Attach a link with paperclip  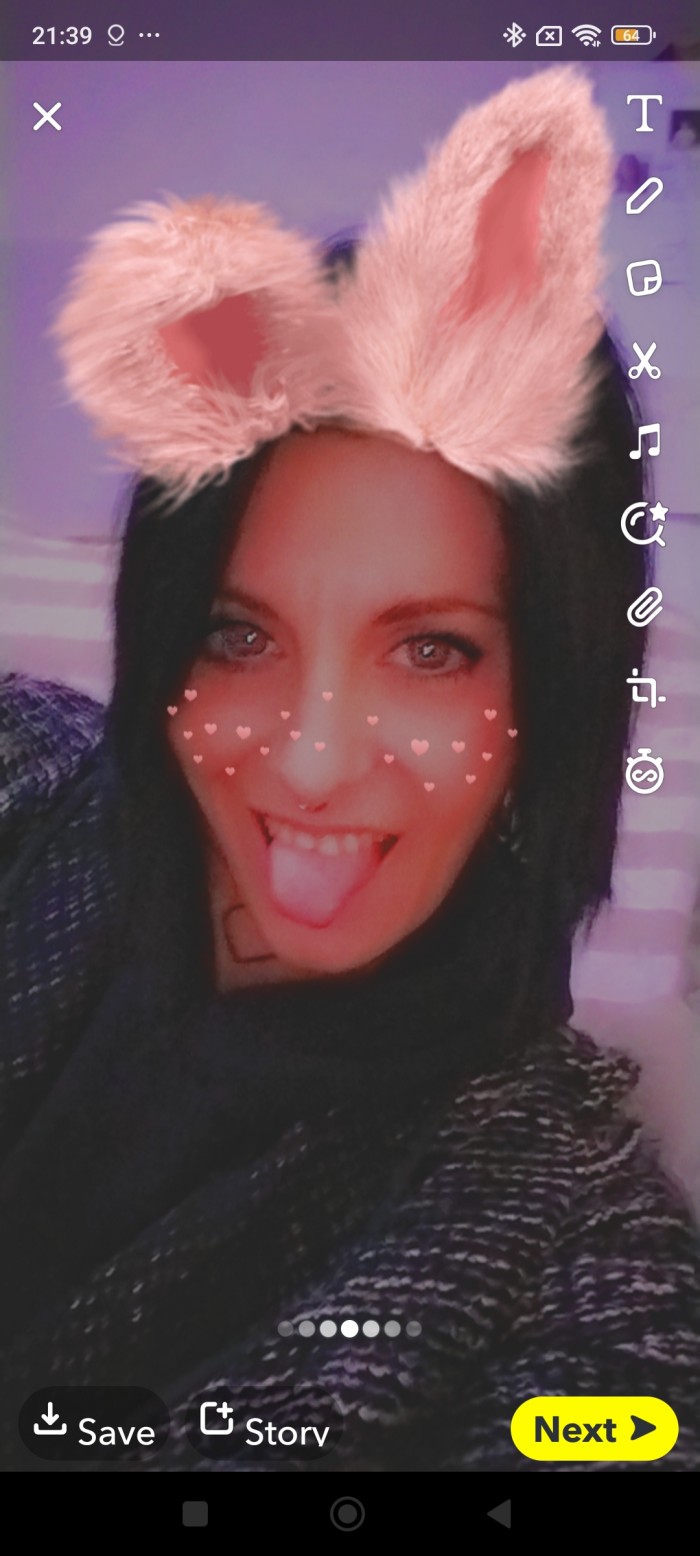tap(645, 607)
